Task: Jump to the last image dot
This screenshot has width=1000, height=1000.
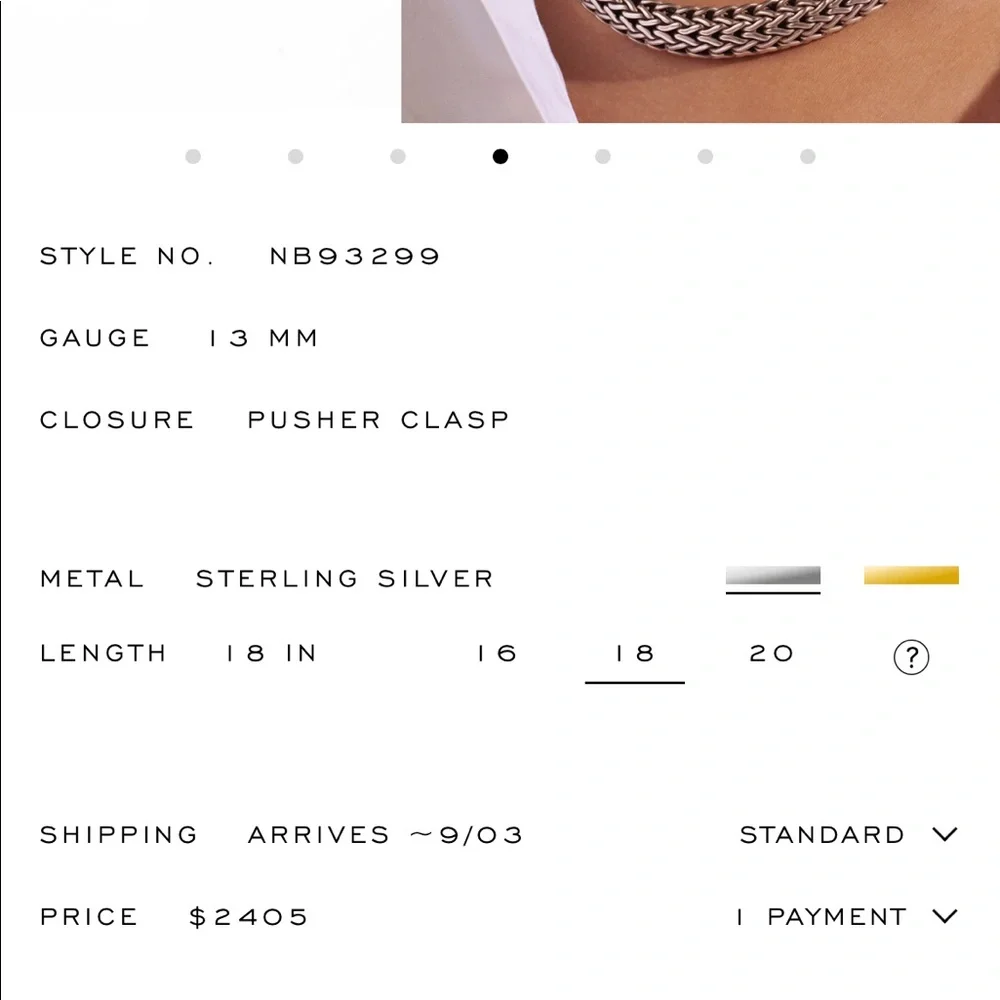Action: tap(808, 156)
